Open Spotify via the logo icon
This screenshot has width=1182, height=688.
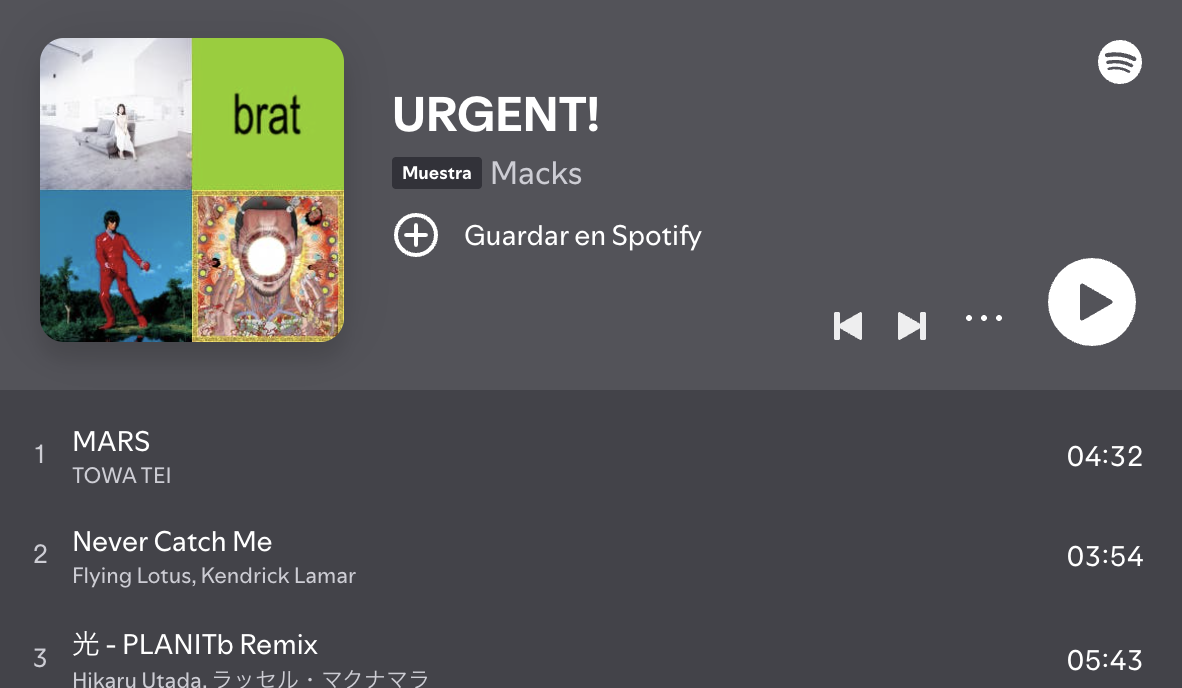click(x=1119, y=62)
